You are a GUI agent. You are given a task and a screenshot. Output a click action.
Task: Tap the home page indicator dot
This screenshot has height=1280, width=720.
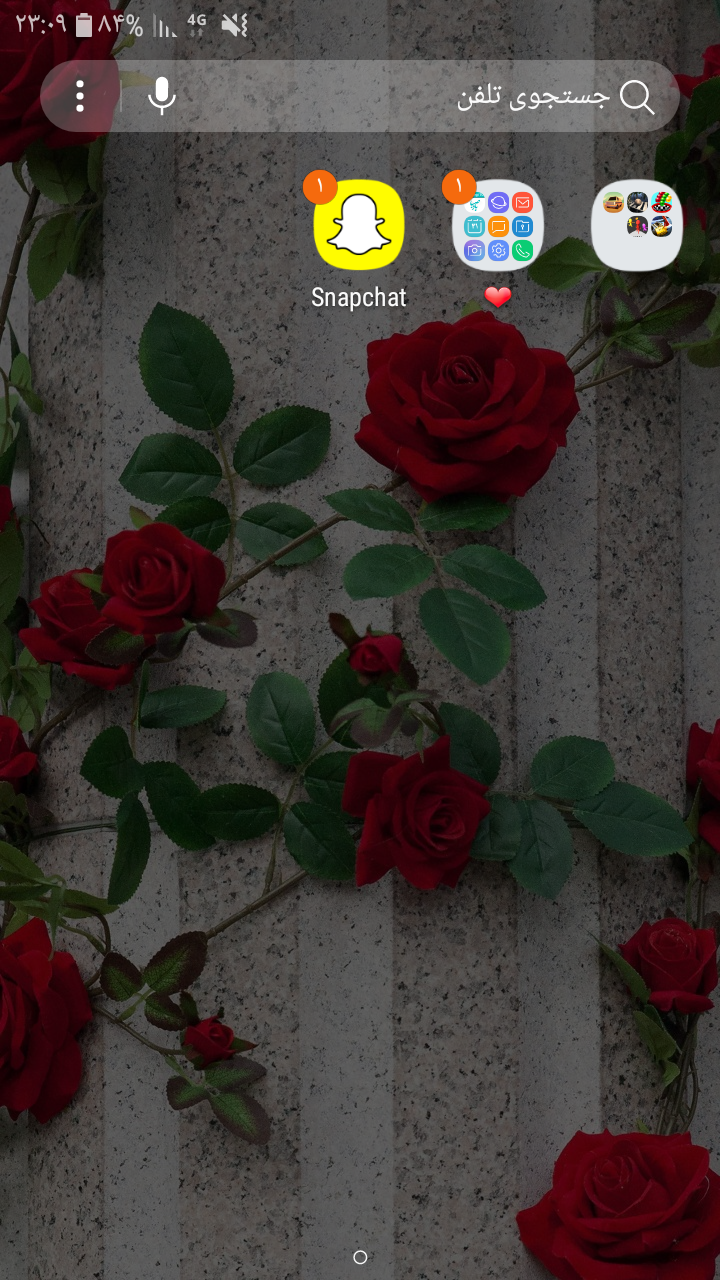click(360, 1257)
